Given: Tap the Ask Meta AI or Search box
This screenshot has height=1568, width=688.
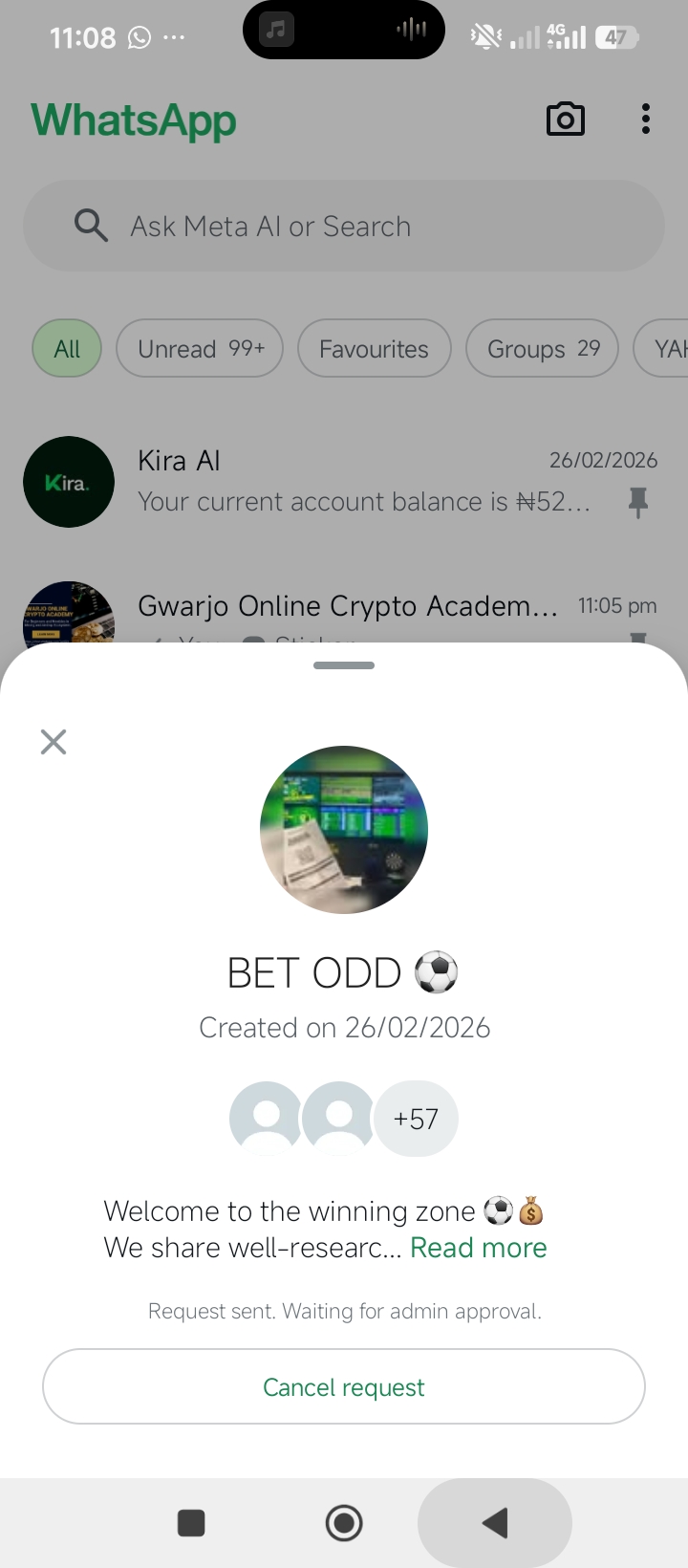Looking at the screenshot, I should tap(344, 227).
